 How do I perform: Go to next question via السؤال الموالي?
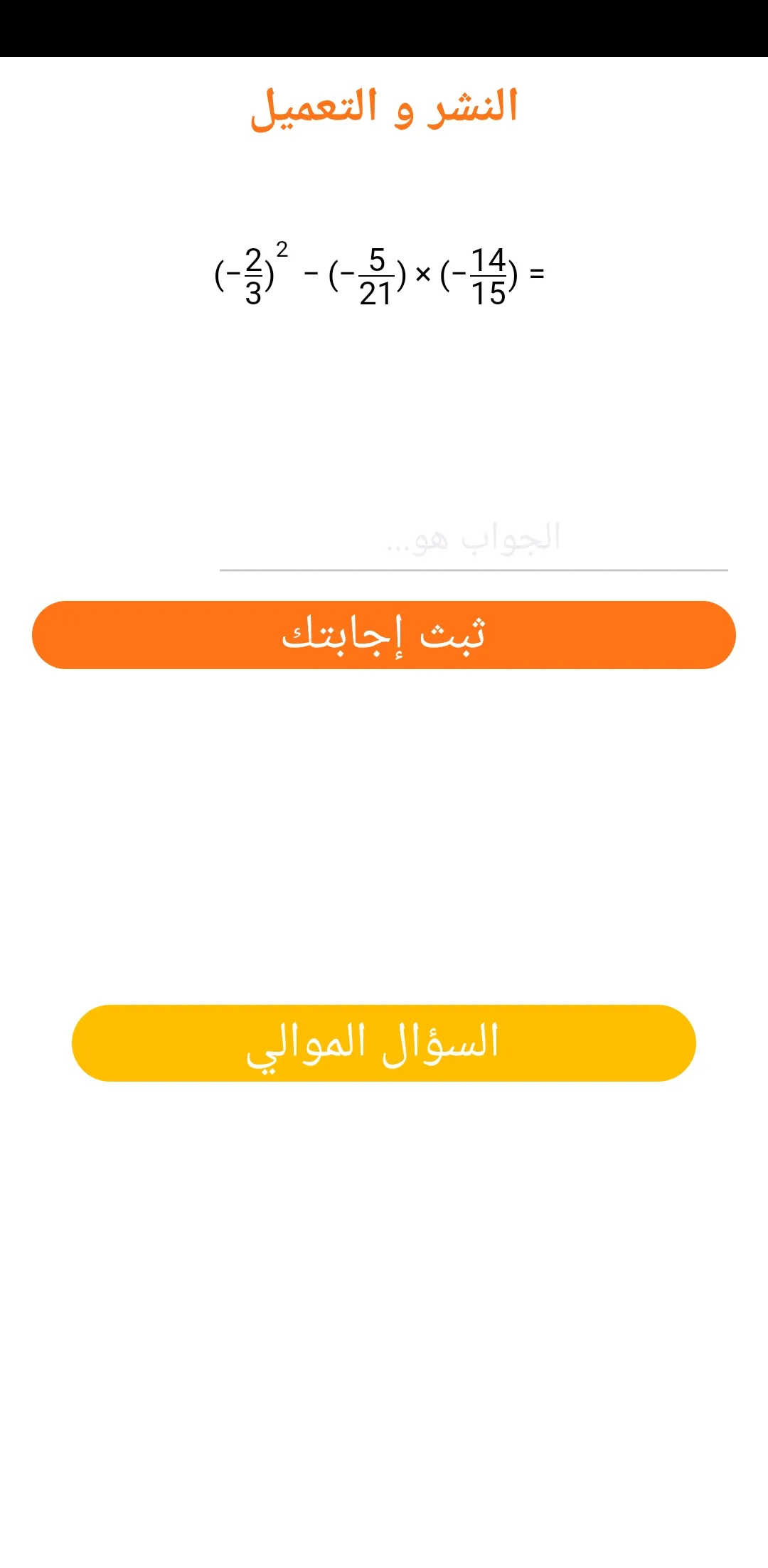tap(384, 1043)
